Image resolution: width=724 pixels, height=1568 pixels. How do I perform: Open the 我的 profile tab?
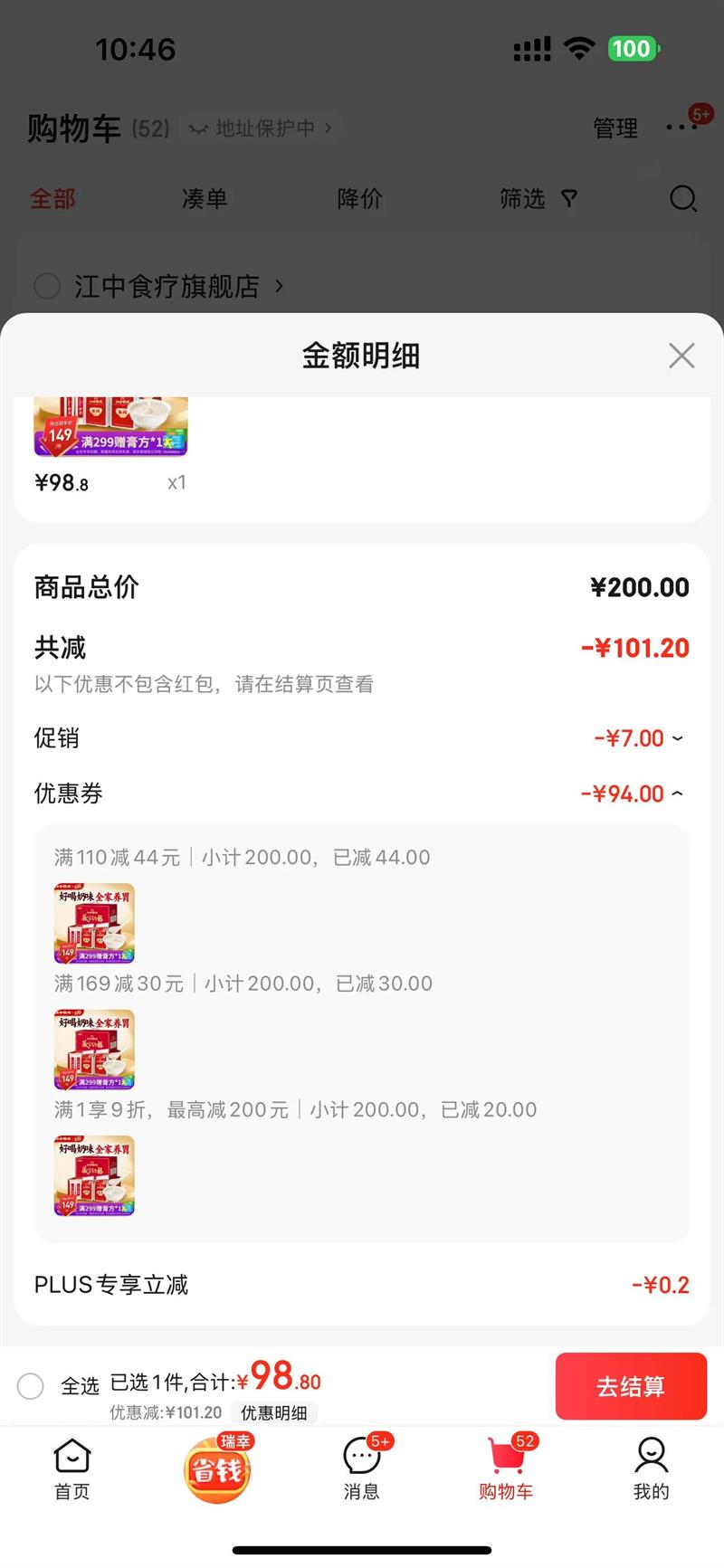click(x=652, y=1470)
